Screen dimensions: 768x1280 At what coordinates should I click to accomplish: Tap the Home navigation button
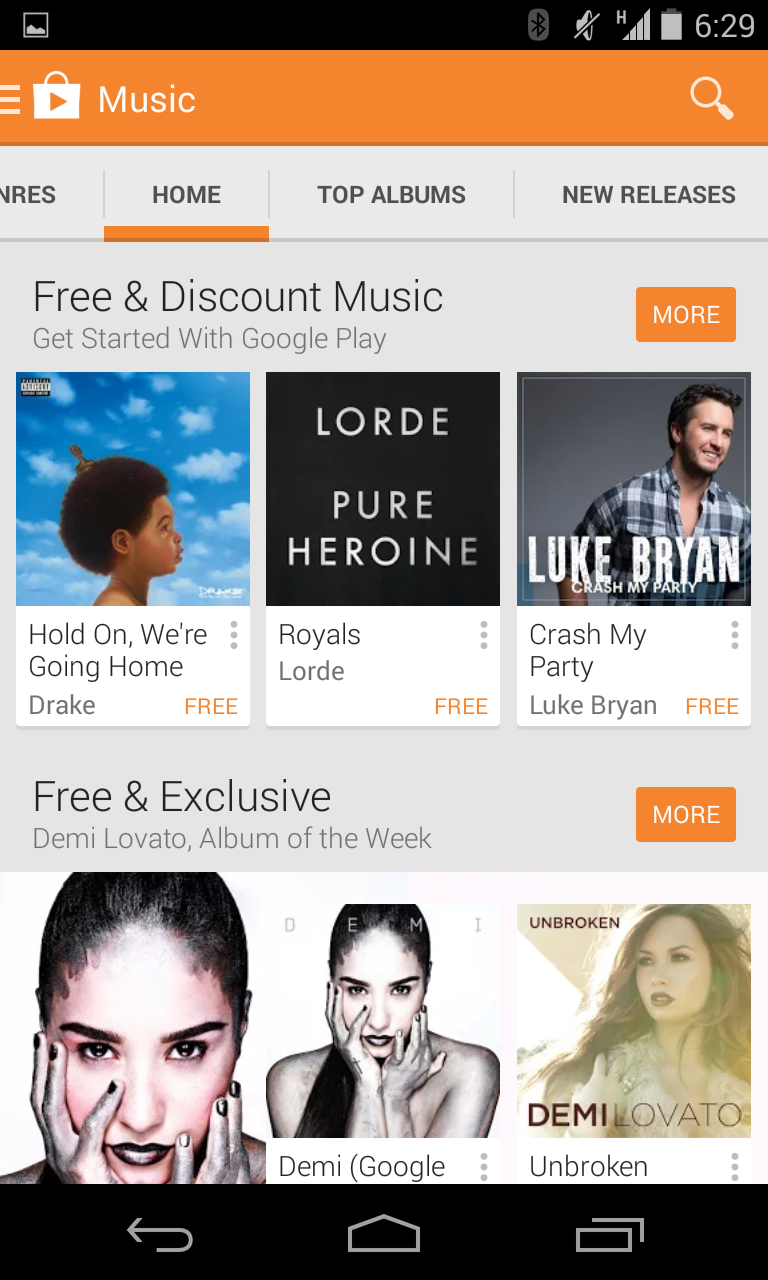coord(383,1235)
